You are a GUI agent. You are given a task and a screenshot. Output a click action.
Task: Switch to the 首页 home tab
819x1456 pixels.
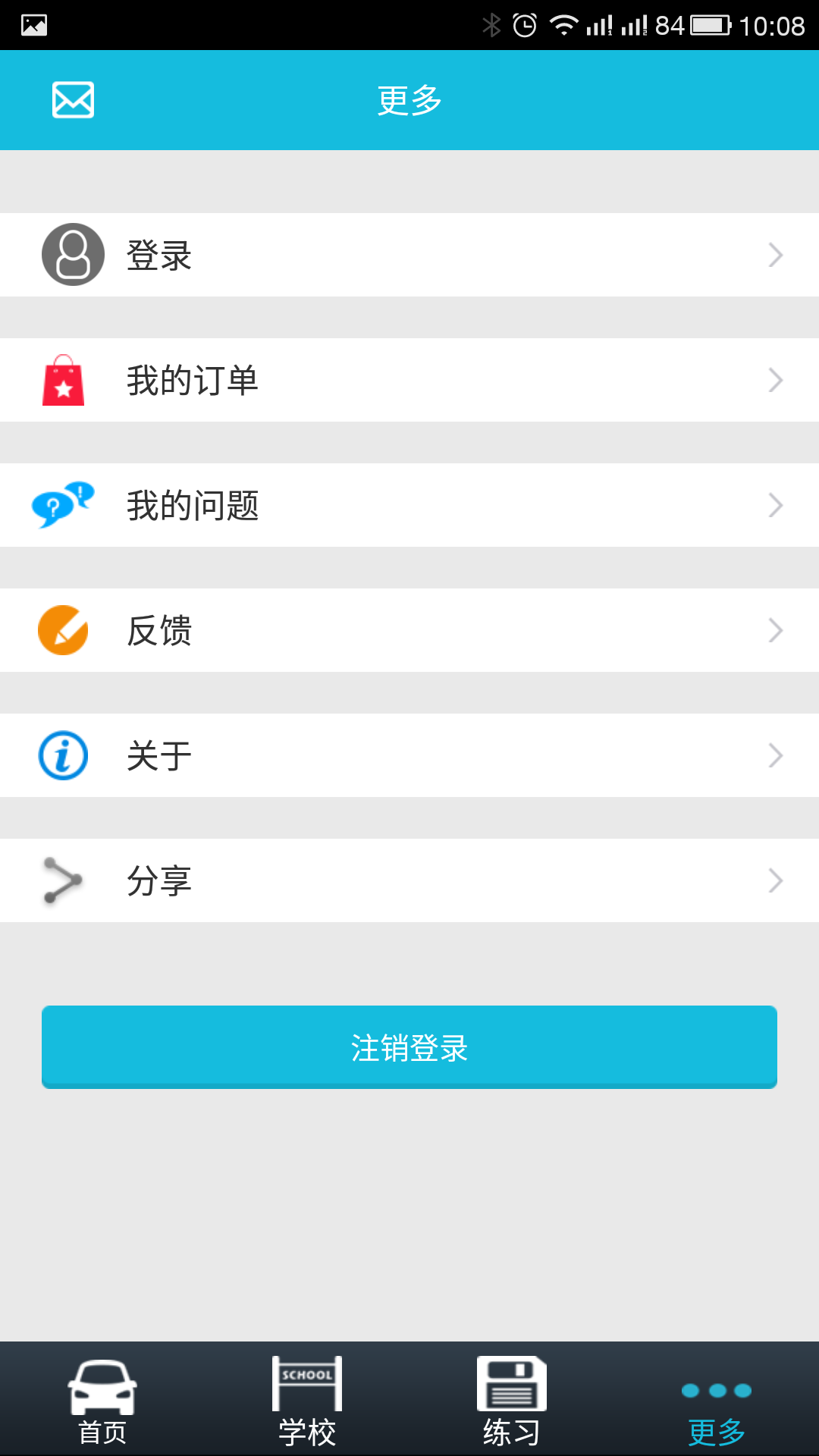click(x=102, y=1400)
